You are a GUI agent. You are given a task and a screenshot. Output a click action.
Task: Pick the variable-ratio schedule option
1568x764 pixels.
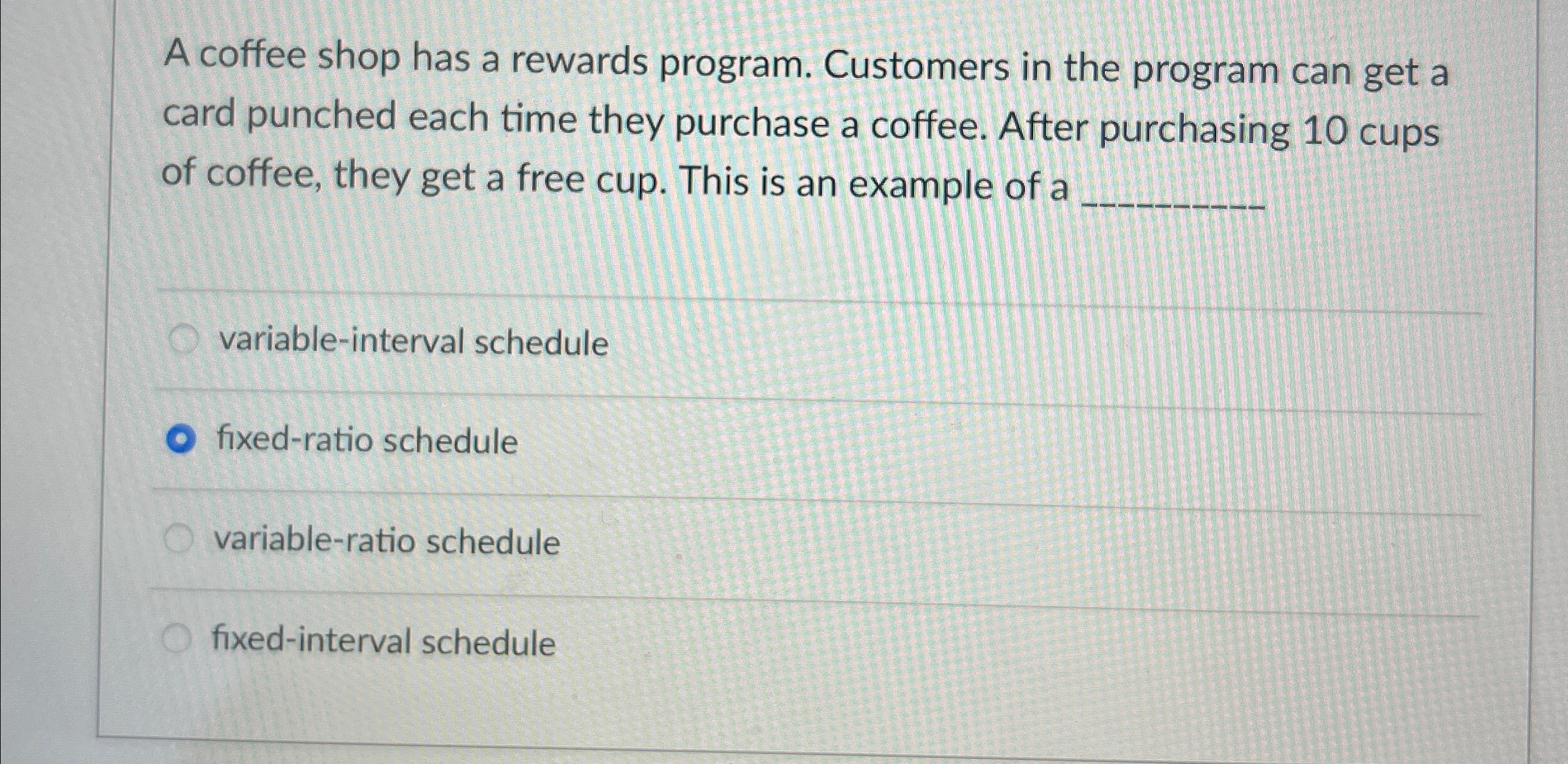click(179, 539)
